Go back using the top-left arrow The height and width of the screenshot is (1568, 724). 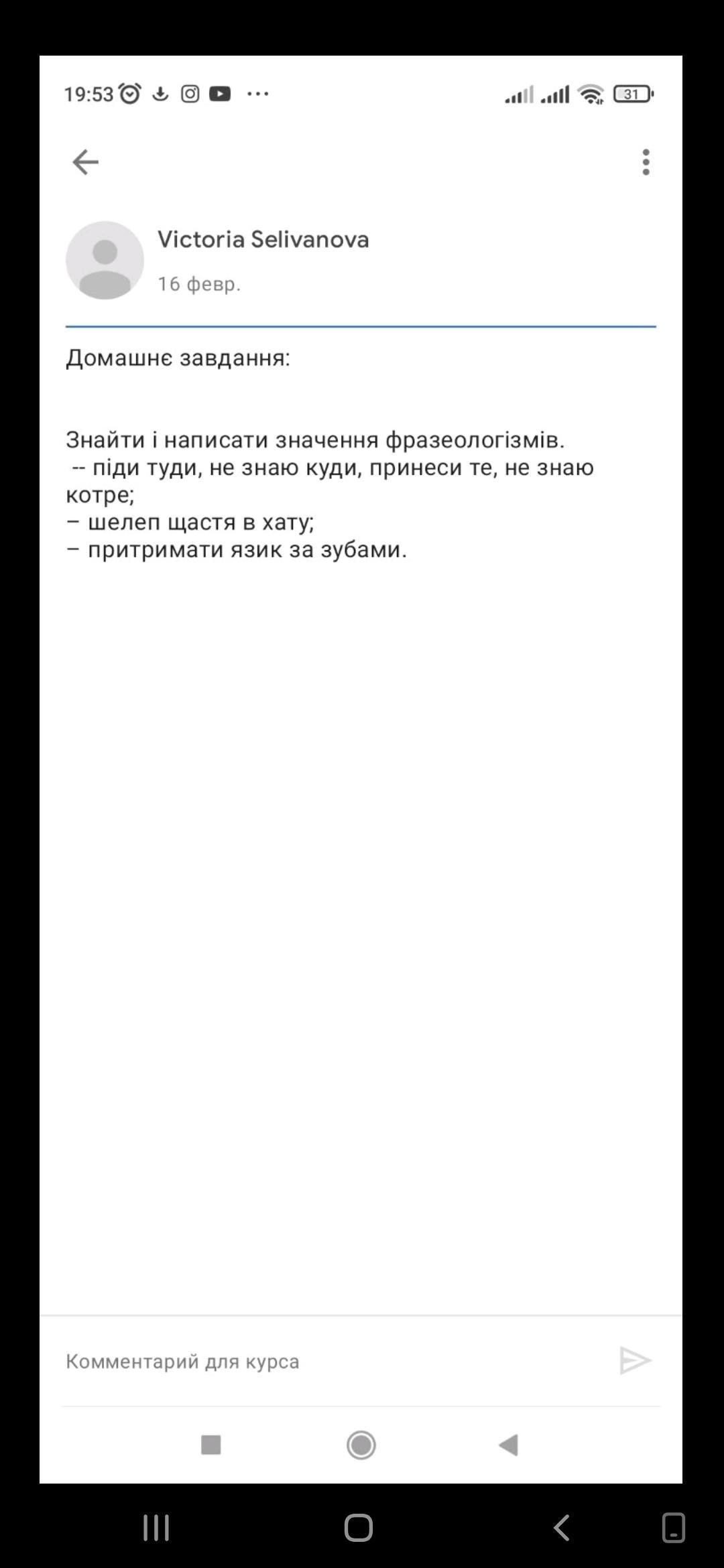[85, 162]
